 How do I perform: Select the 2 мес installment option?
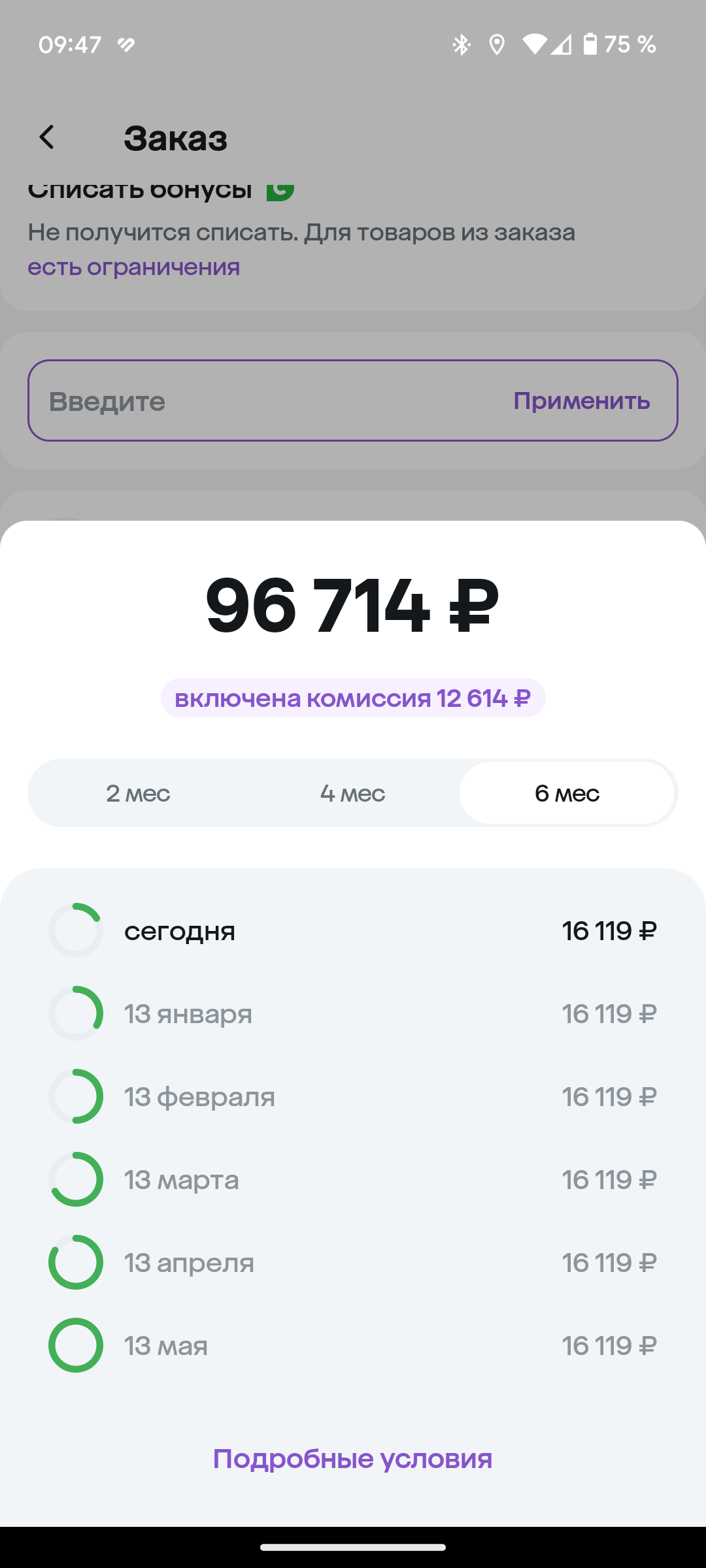pyautogui.click(x=138, y=793)
